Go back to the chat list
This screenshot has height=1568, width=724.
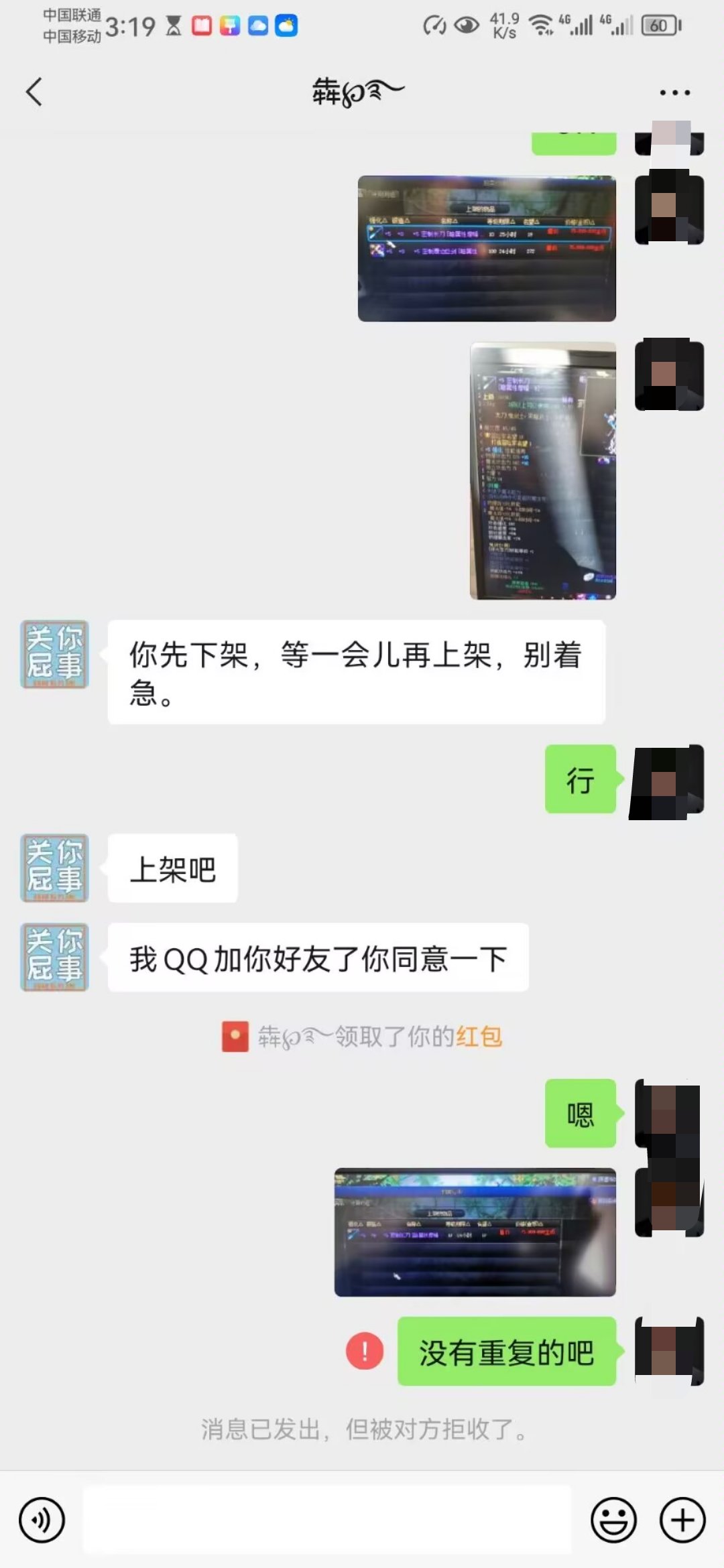[34, 92]
